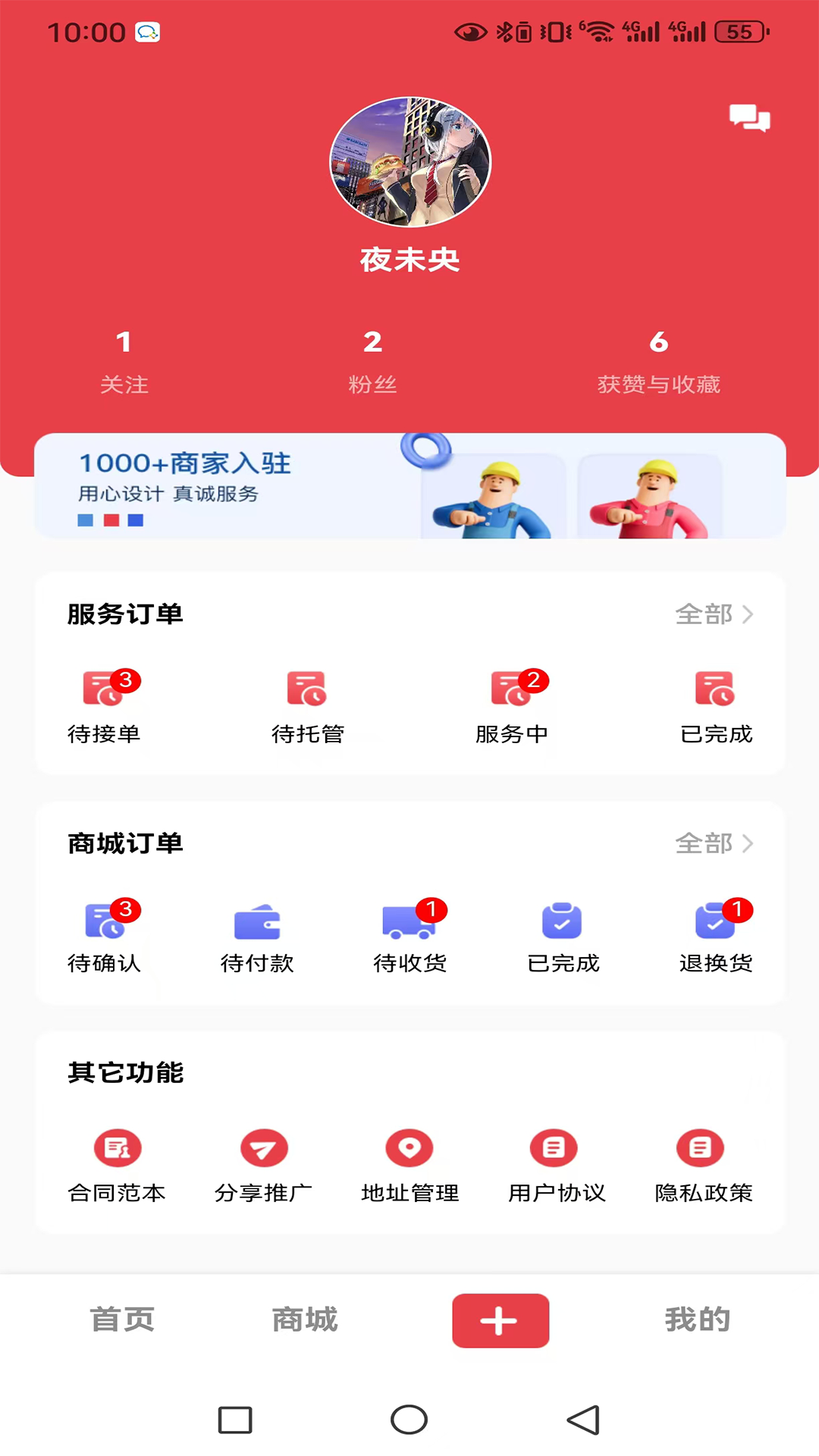Check 服务中 service orders
The width and height of the screenshot is (819, 1456).
[512, 707]
